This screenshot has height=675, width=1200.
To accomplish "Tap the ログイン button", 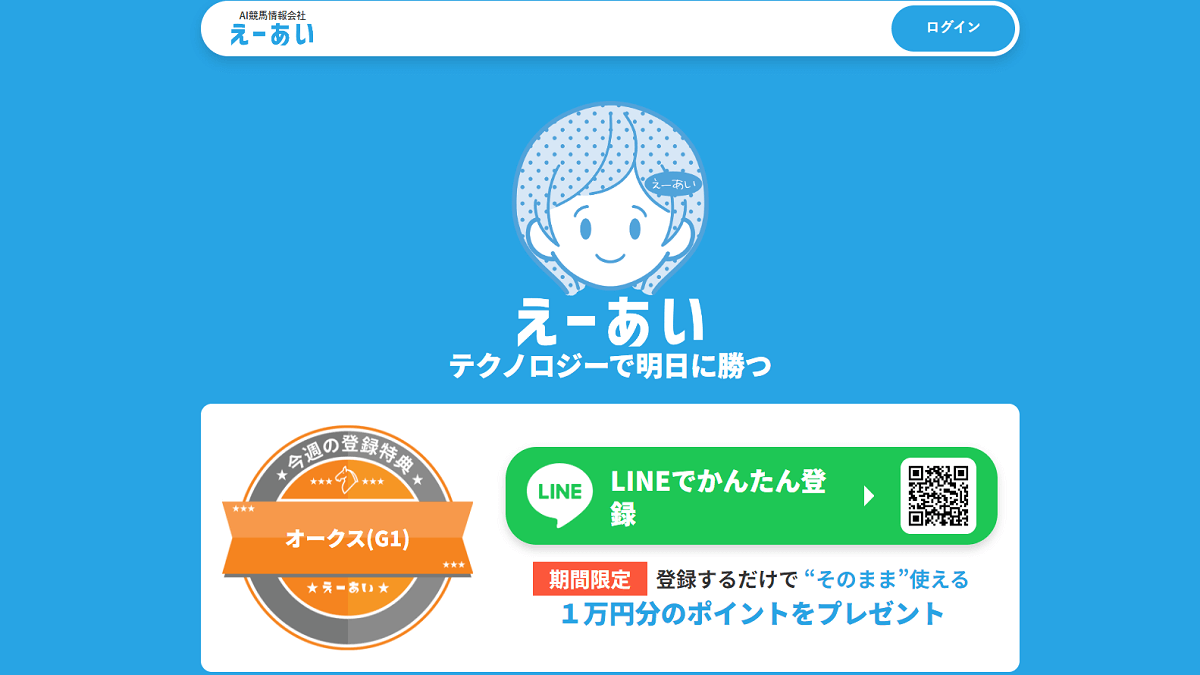I will [x=953, y=28].
